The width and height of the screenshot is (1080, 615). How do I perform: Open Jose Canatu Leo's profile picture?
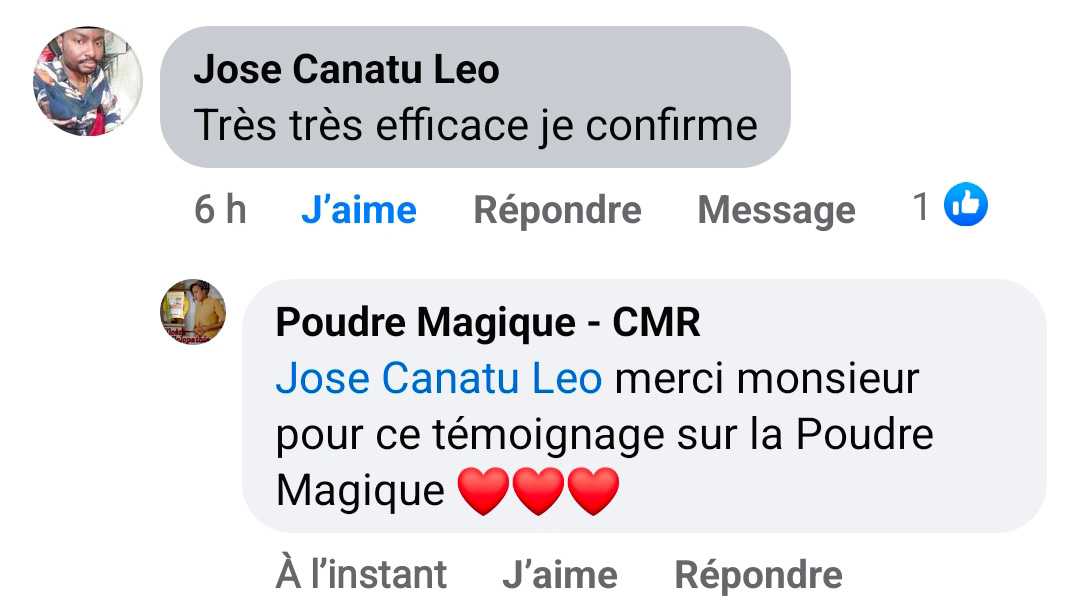pyautogui.click(x=88, y=81)
